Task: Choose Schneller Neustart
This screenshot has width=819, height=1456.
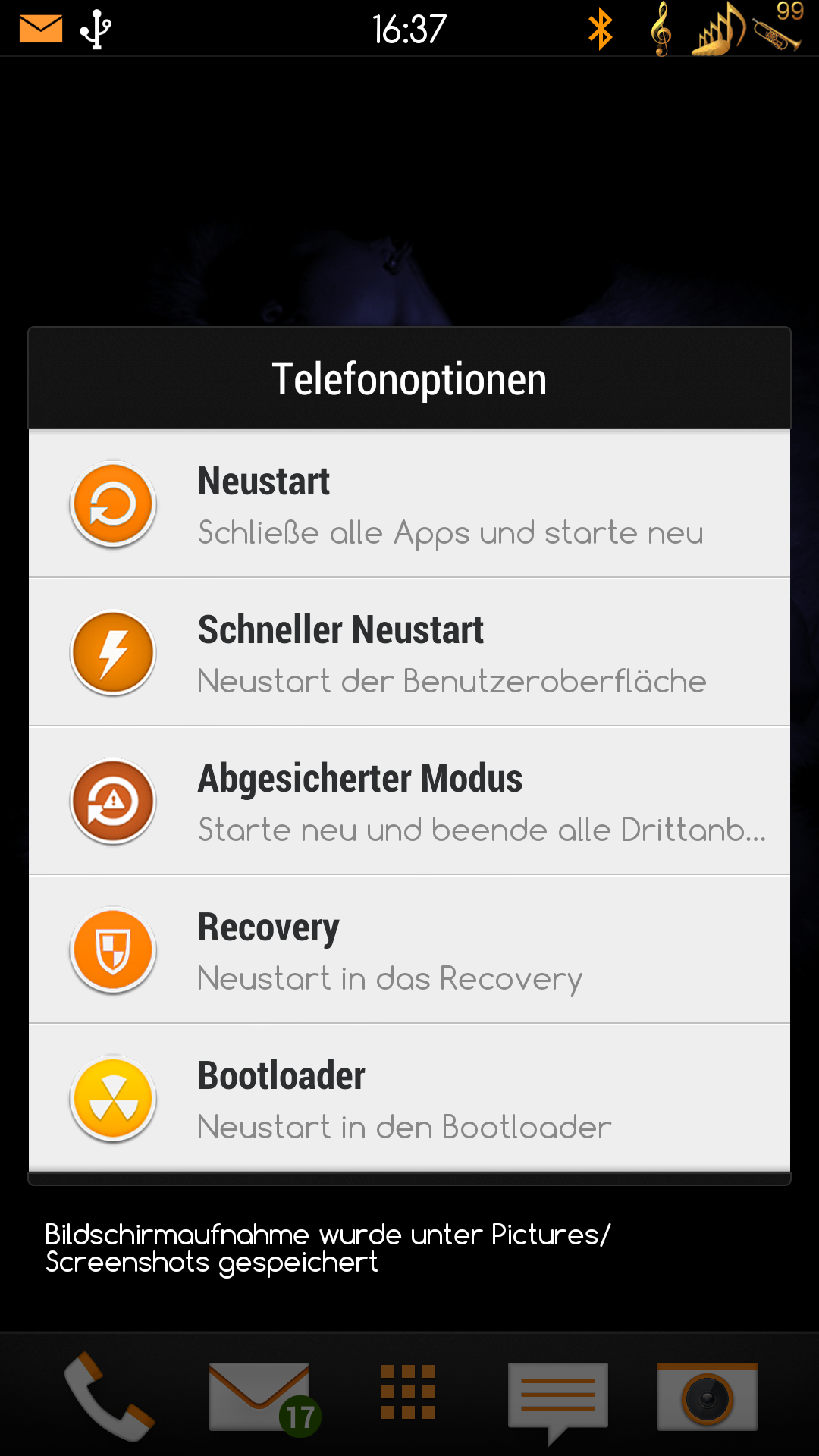Action: 409,652
